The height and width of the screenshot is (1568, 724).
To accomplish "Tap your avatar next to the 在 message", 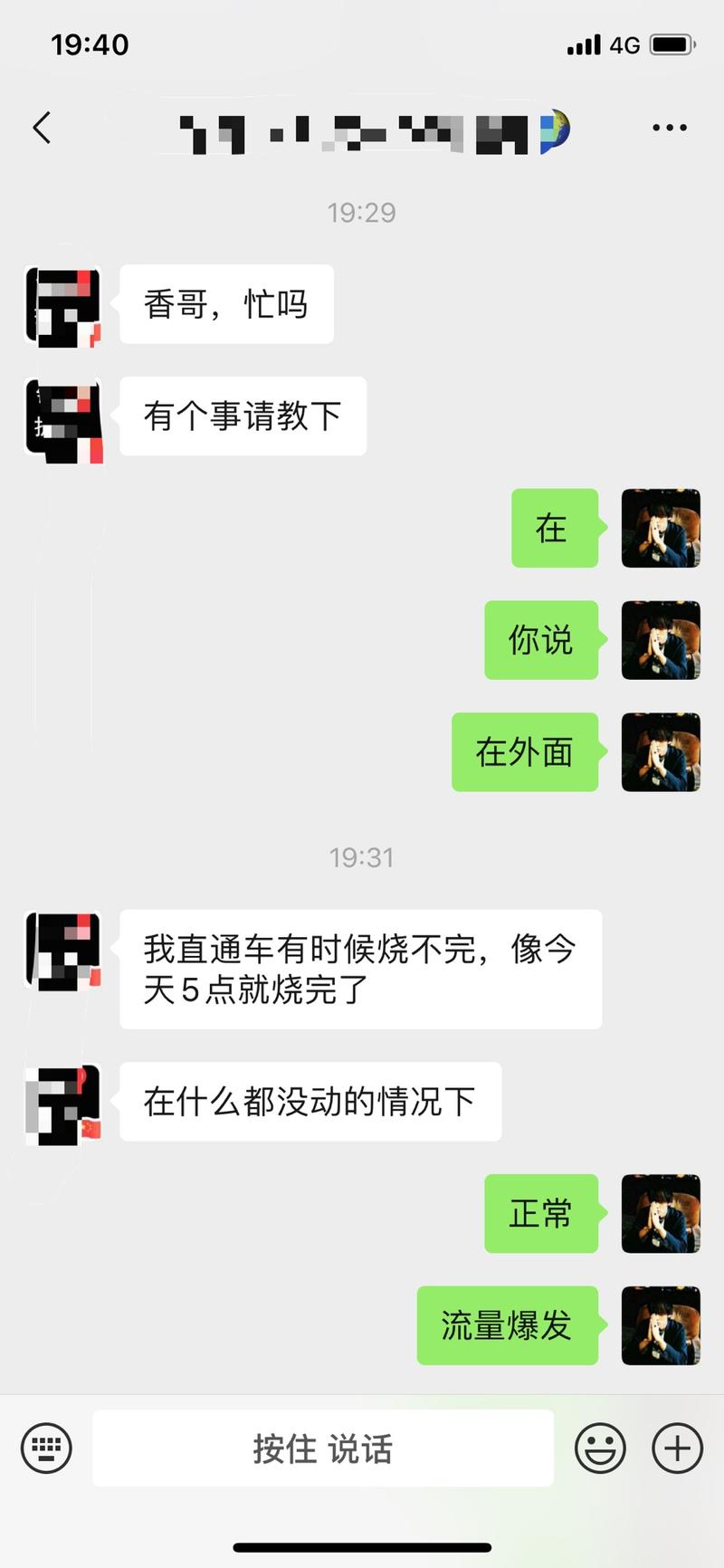I will coord(661,529).
